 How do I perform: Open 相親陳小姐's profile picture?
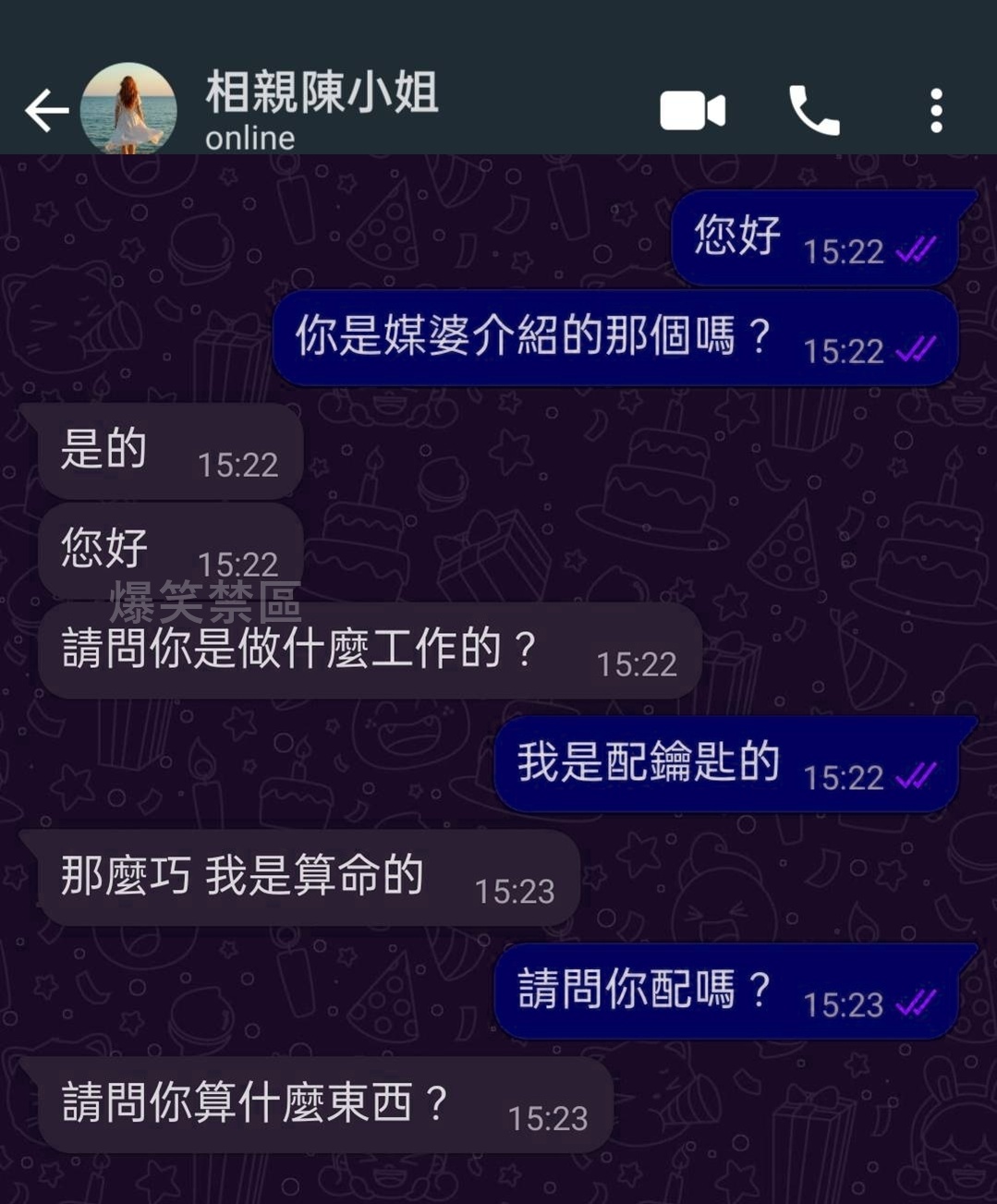click(128, 109)
